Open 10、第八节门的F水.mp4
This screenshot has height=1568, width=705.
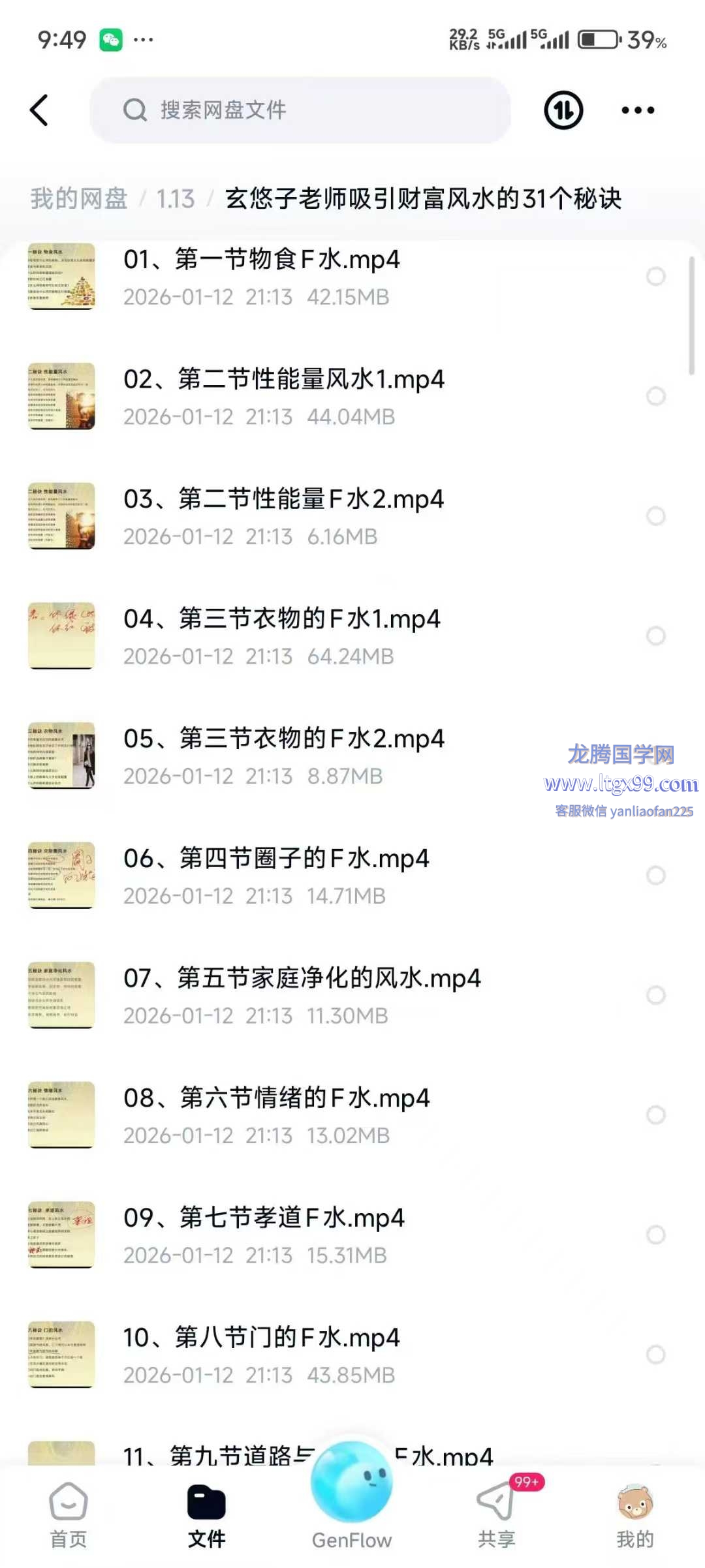coord(261,1338)
